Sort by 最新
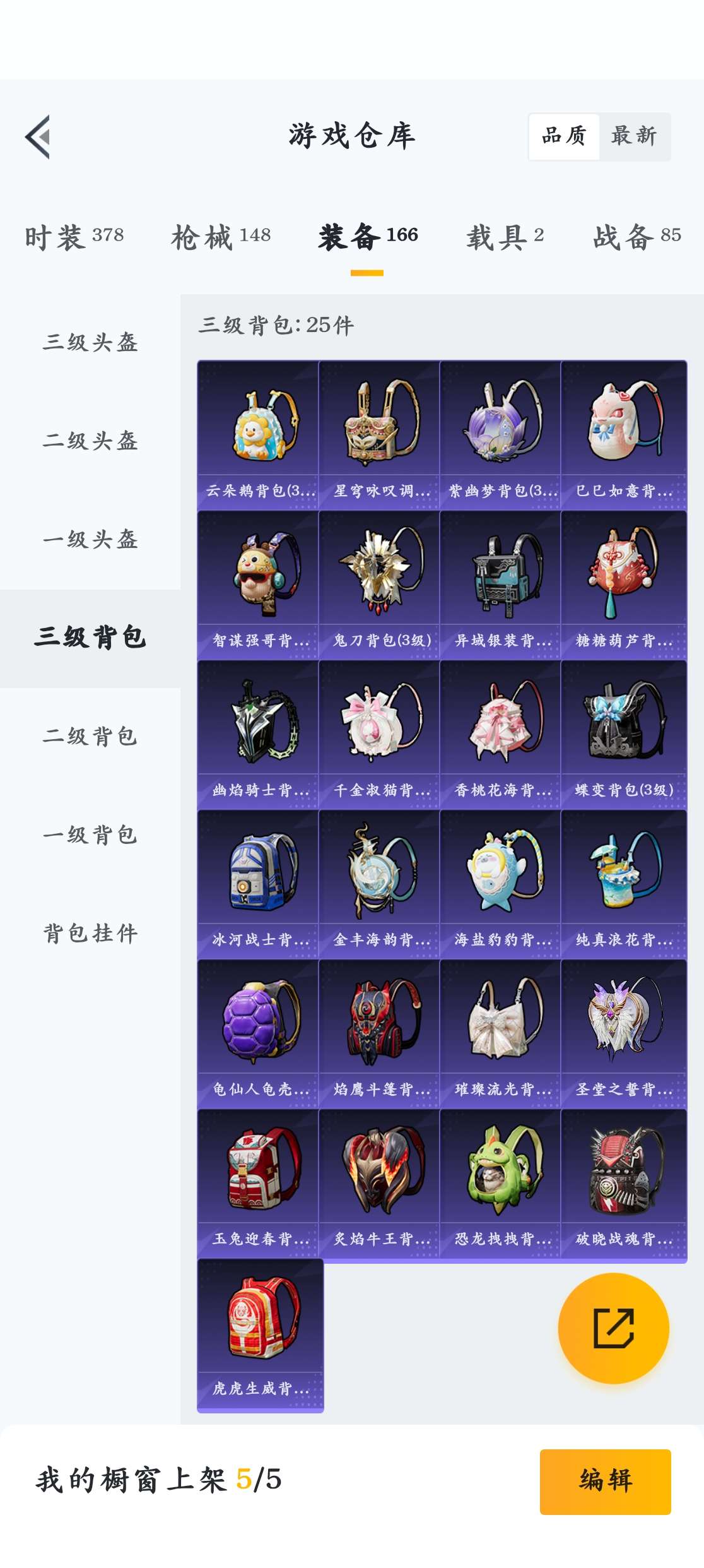Screen dimensions: 704x1568 [x=633, y=136]
